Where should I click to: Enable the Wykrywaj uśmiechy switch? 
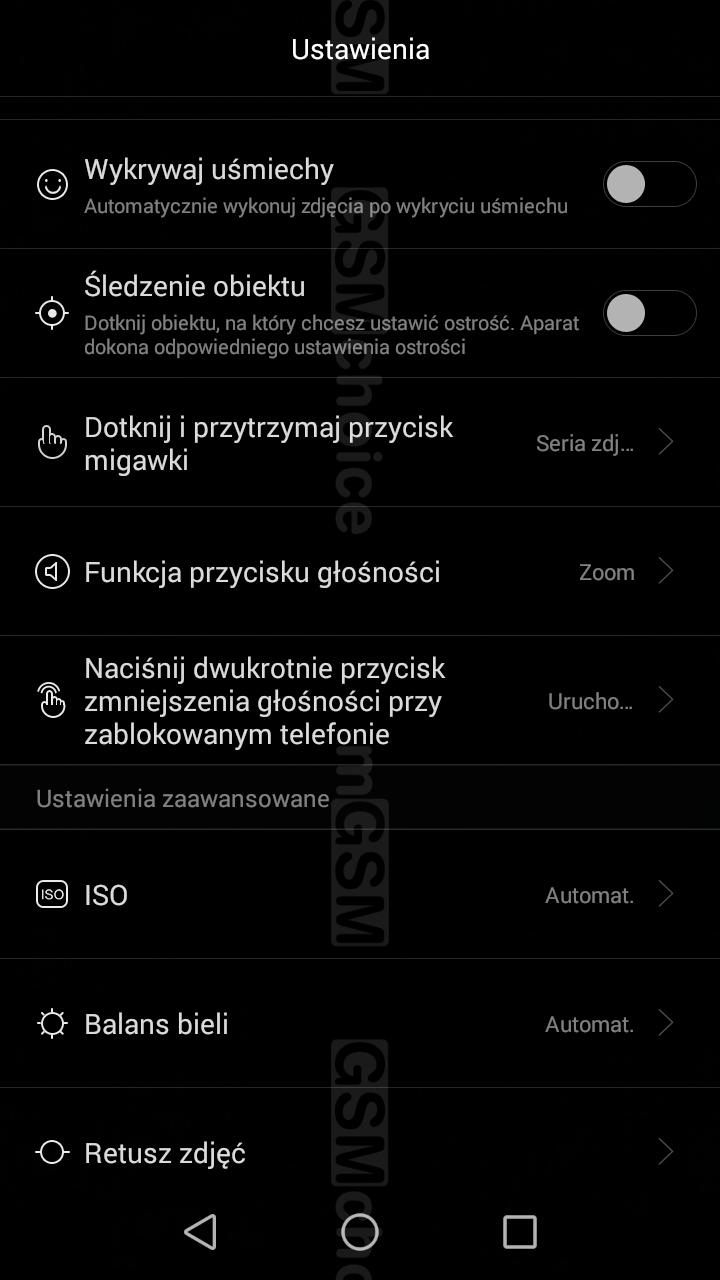(x=649, y=184)
